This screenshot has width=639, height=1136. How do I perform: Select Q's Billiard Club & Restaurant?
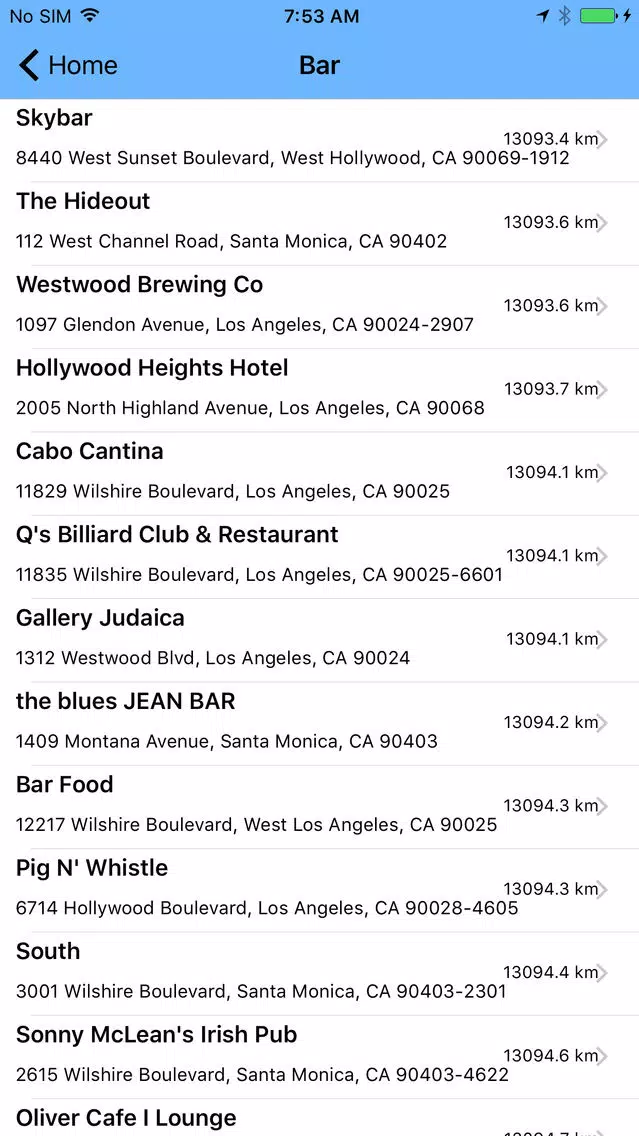[320, 556]
